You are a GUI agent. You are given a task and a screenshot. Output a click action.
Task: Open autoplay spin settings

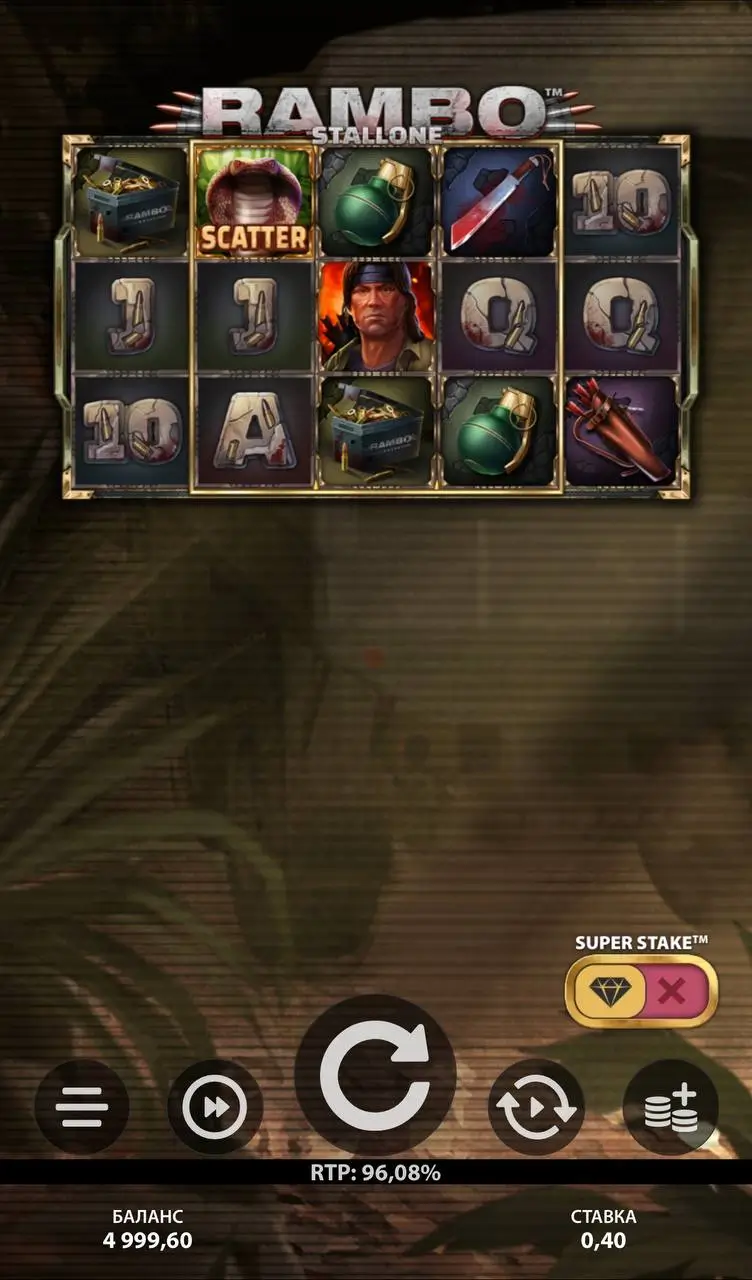536,1107
